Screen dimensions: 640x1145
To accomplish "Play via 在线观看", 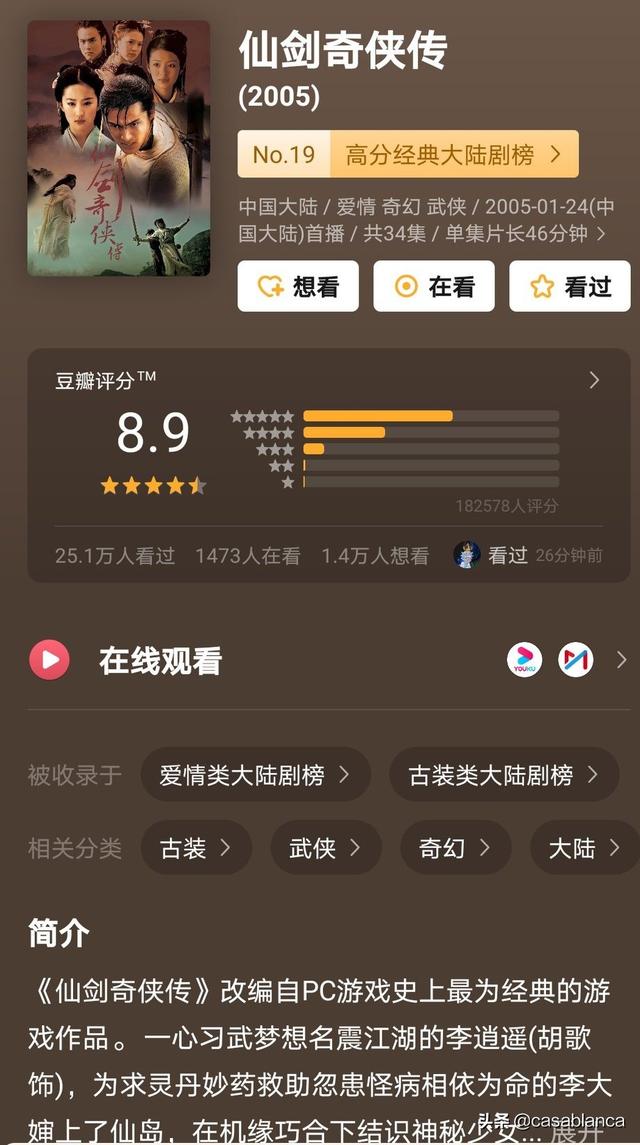I will point(50,660).
